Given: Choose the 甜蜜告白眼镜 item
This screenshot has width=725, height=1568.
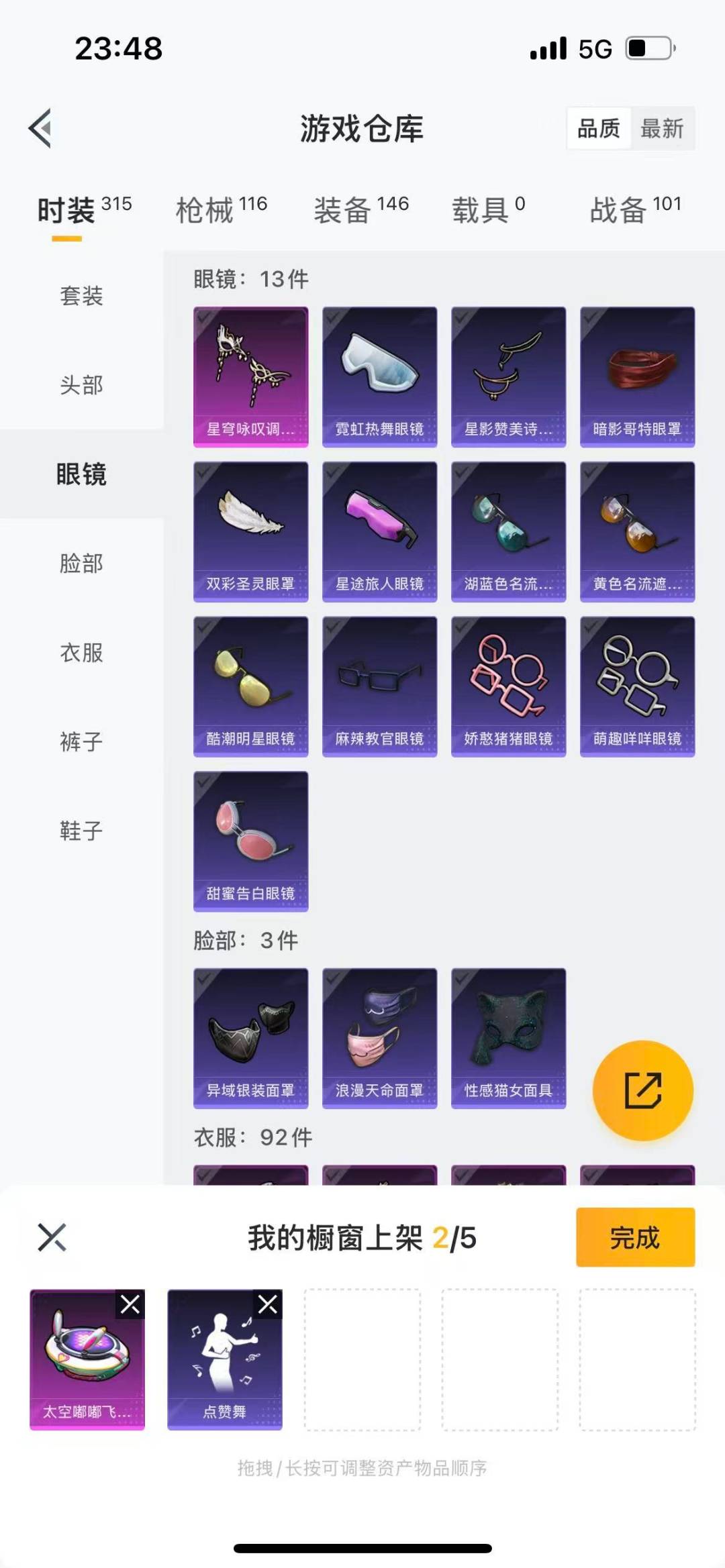Looking at the screenshot, I should point(250,841).
